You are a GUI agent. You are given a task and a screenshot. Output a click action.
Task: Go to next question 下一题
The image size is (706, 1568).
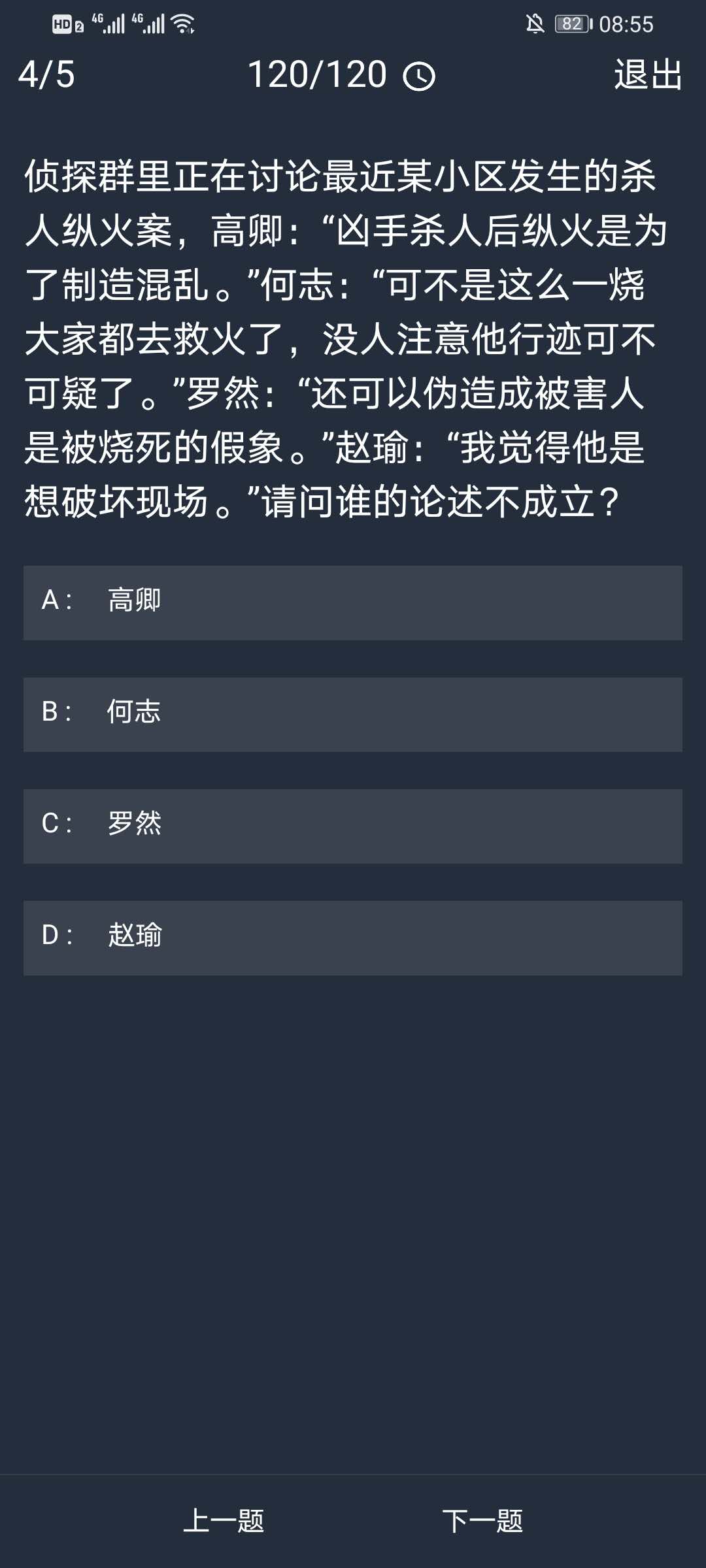(x=482, y=1521)
